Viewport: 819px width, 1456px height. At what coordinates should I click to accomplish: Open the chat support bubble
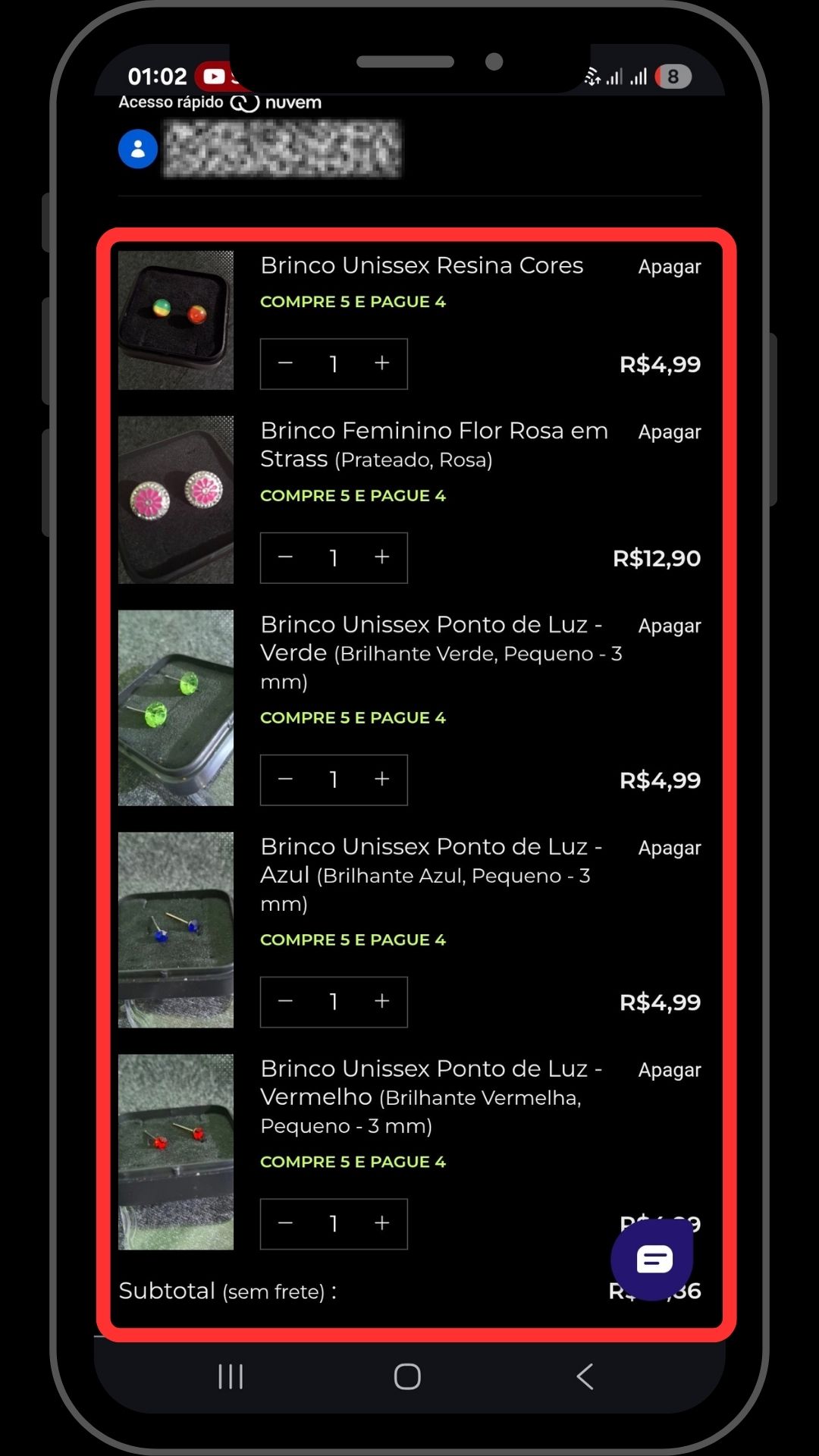[653, 1260]
